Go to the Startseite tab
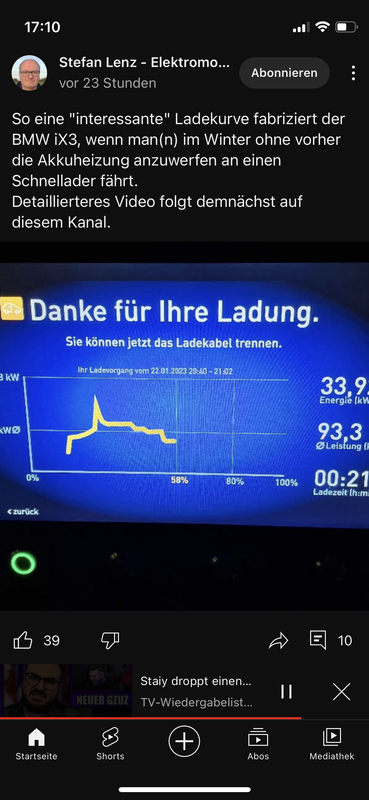Image resolution: width=369 pixels, height=800 pixels. 36,745
